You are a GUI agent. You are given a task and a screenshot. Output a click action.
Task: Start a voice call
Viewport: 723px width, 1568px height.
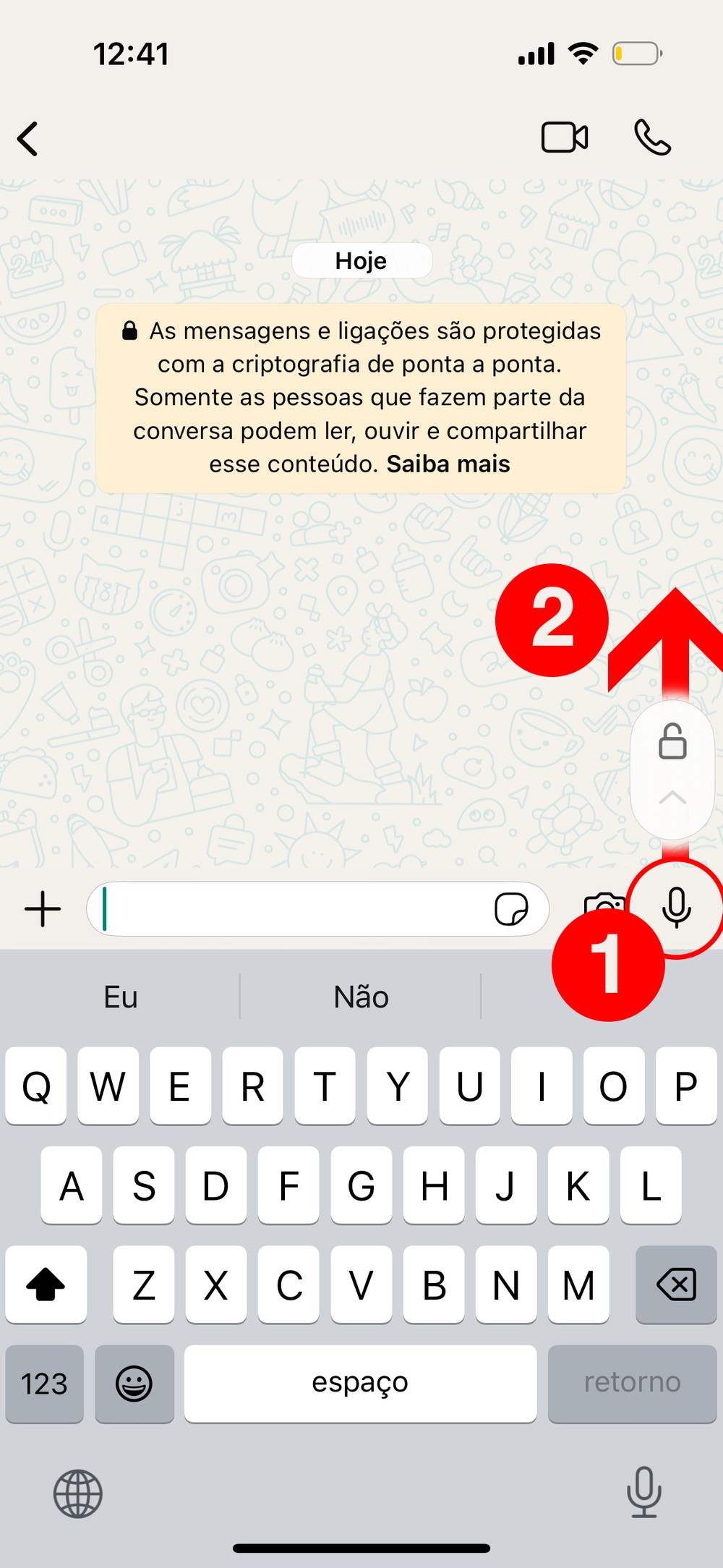coord(652,137)
